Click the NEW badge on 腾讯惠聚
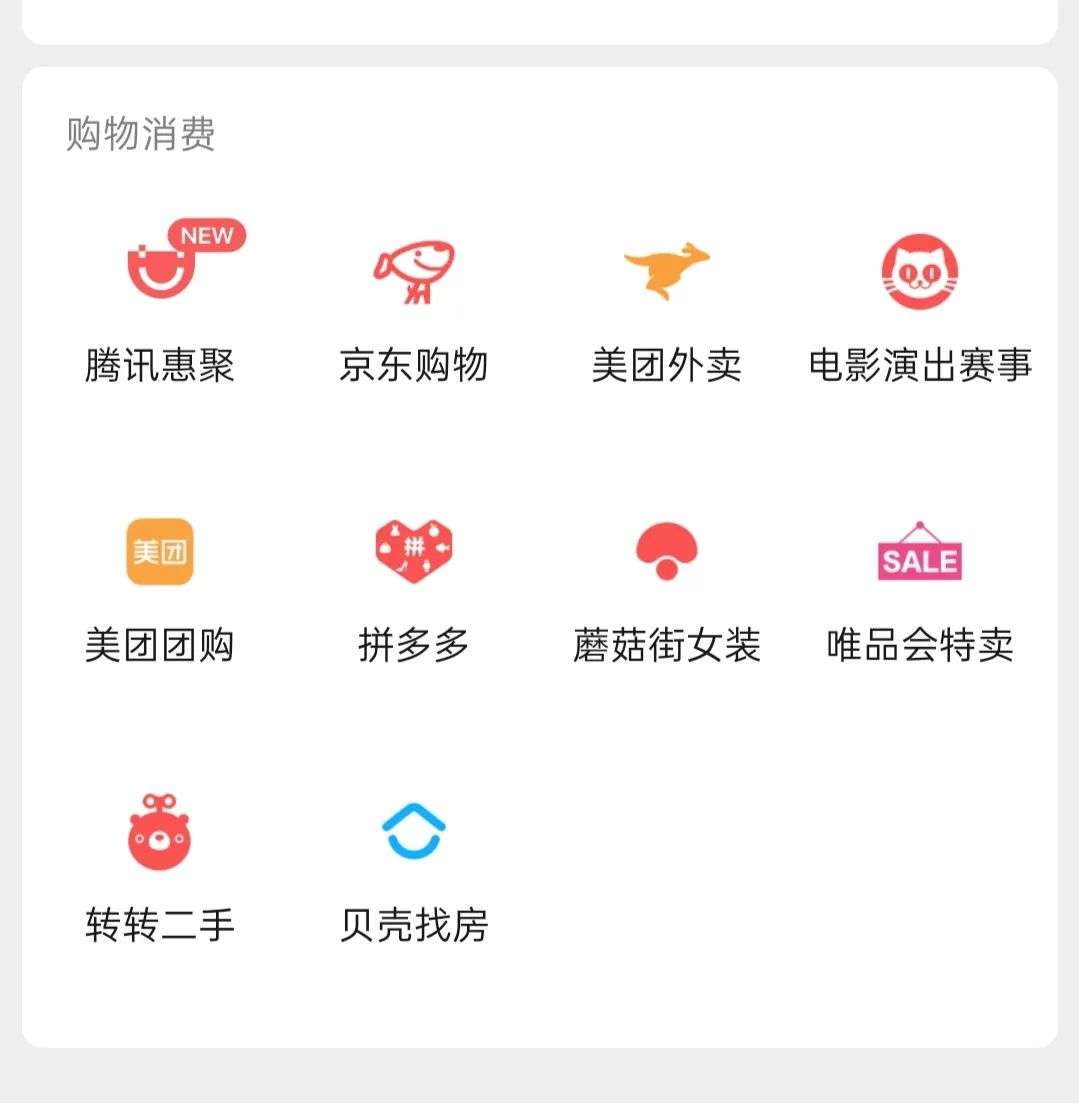 205,236
